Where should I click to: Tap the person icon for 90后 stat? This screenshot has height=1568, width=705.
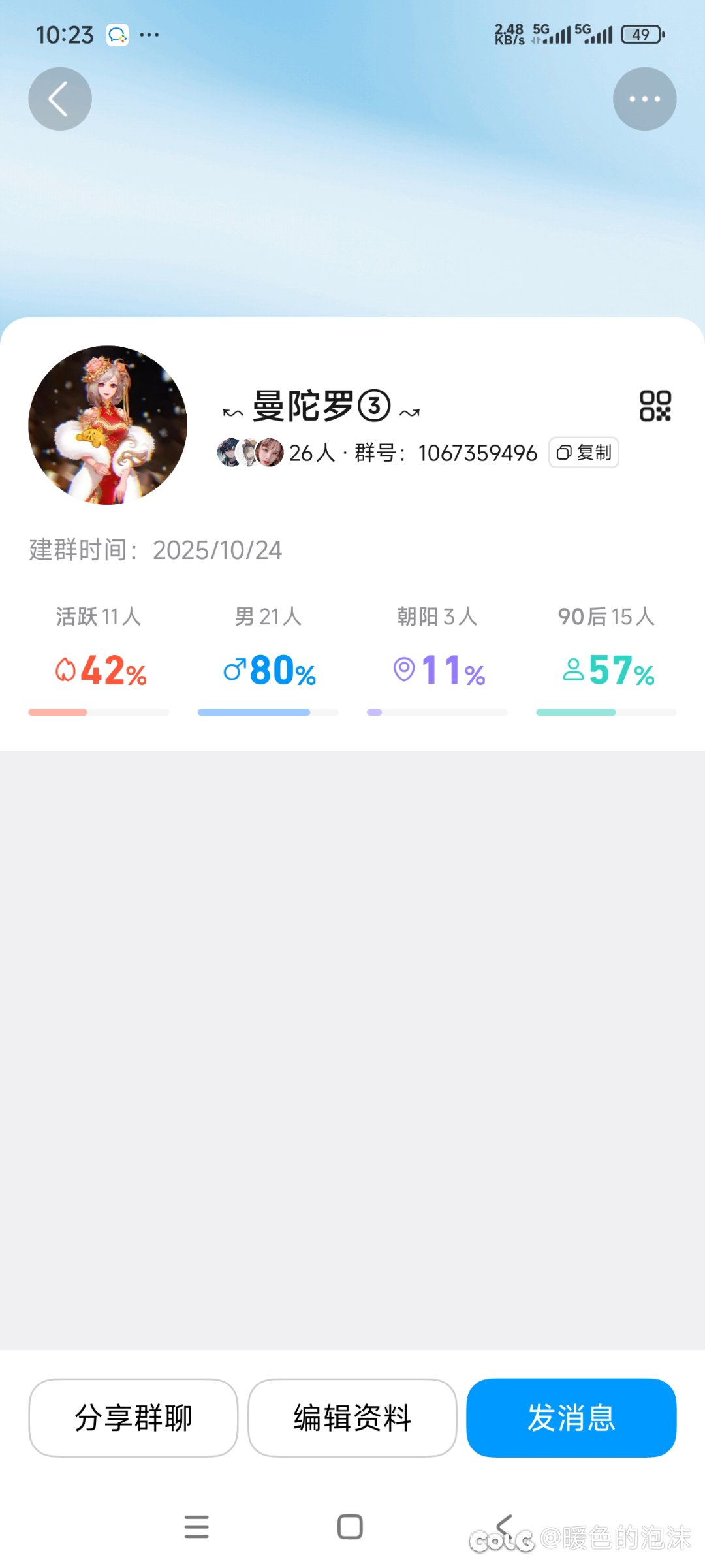point(573,670)
